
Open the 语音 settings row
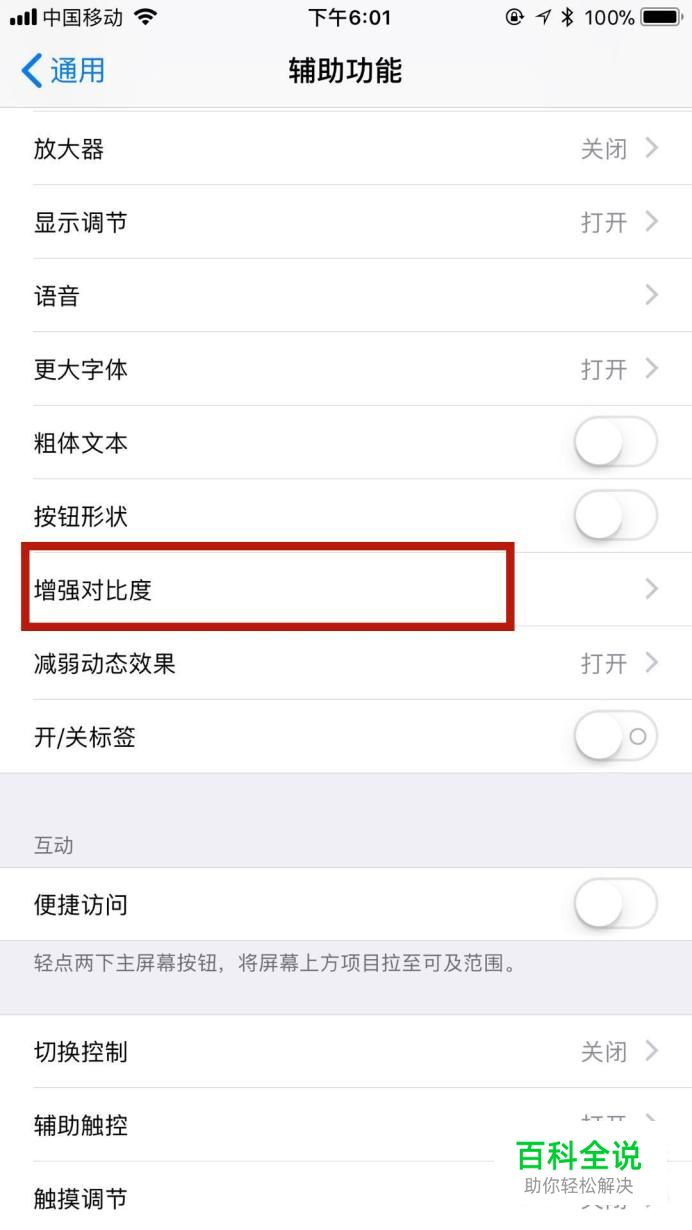346,295
